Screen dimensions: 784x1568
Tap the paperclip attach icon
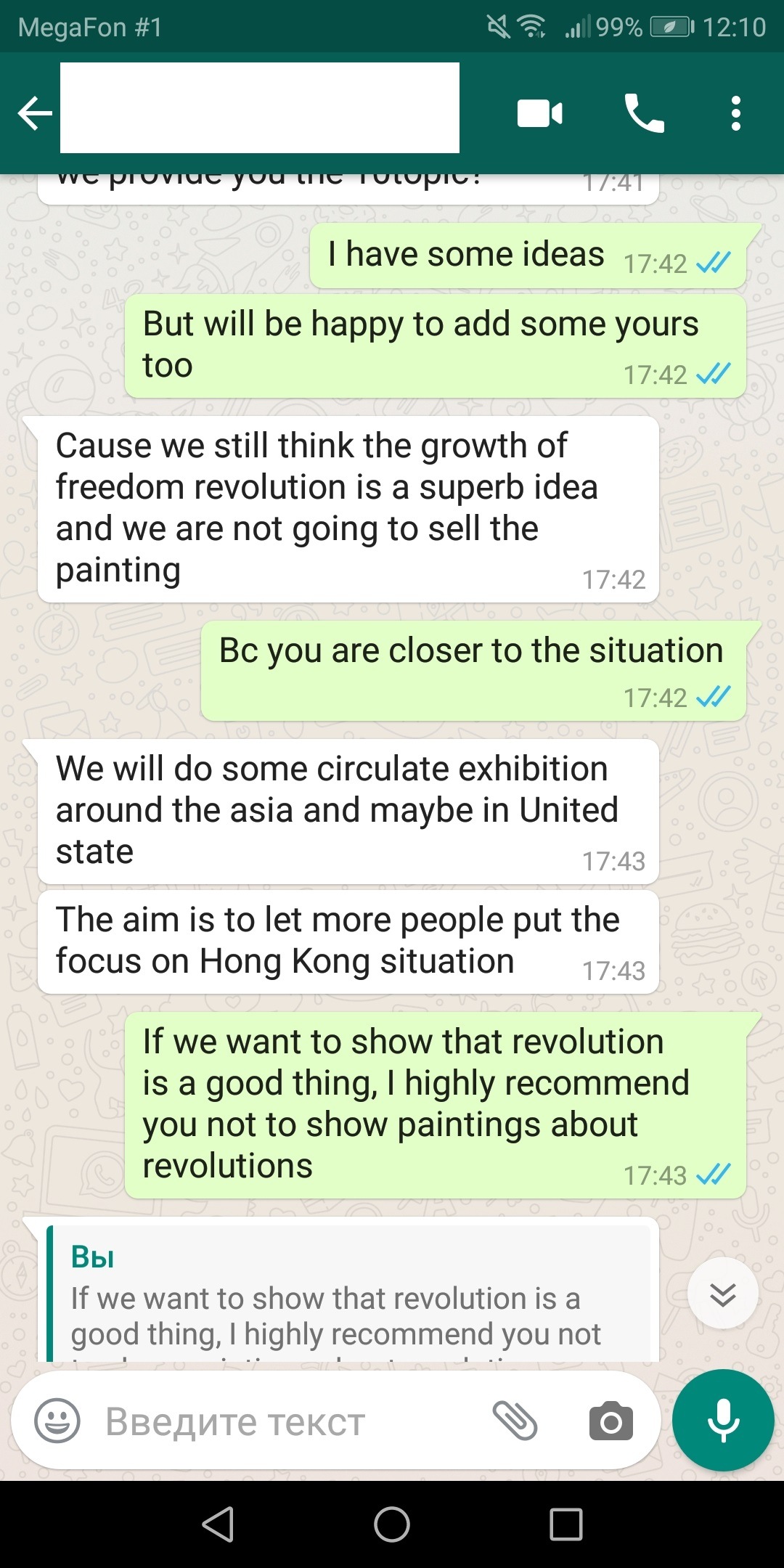tap(515, 1421)
